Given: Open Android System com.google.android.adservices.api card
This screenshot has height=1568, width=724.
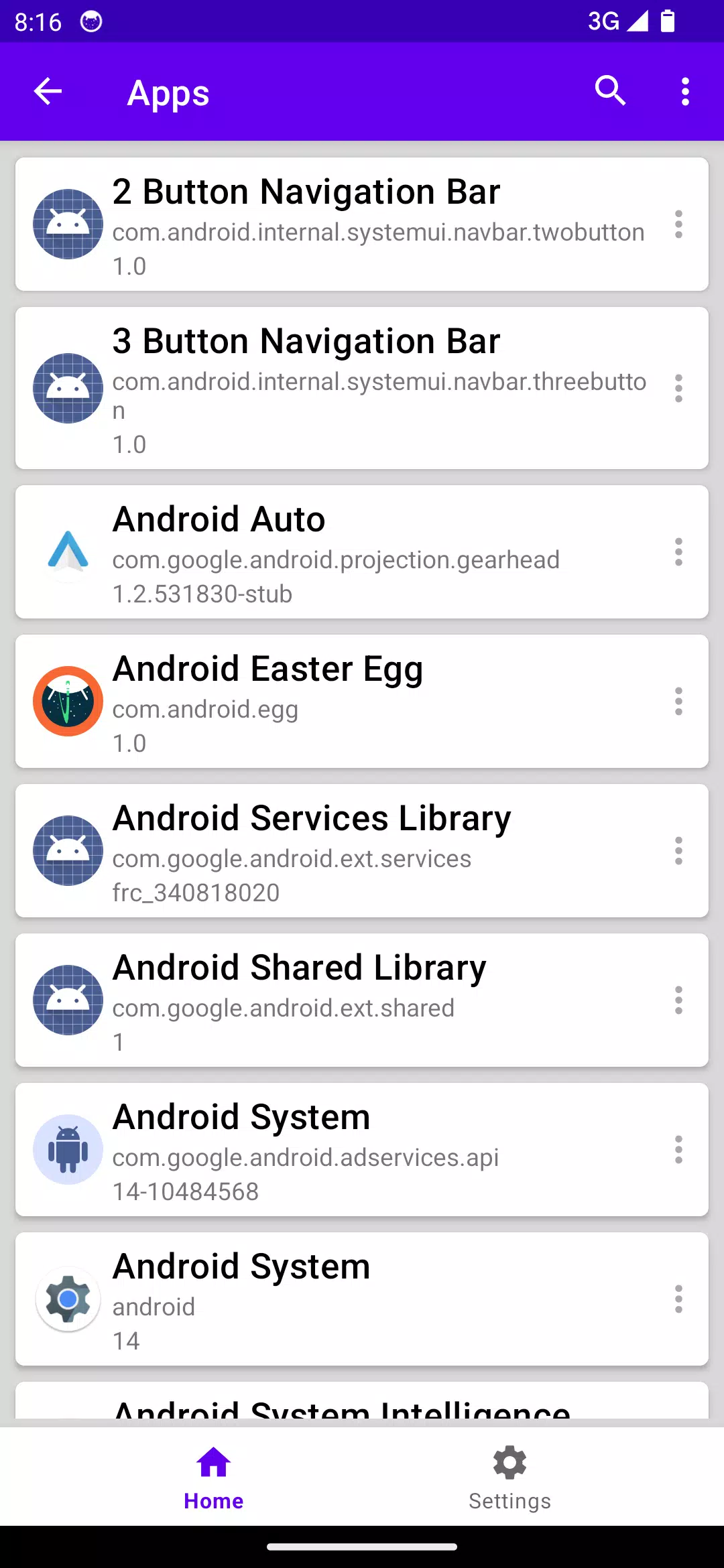Looking at the screenshot, I should point(362,1150).
